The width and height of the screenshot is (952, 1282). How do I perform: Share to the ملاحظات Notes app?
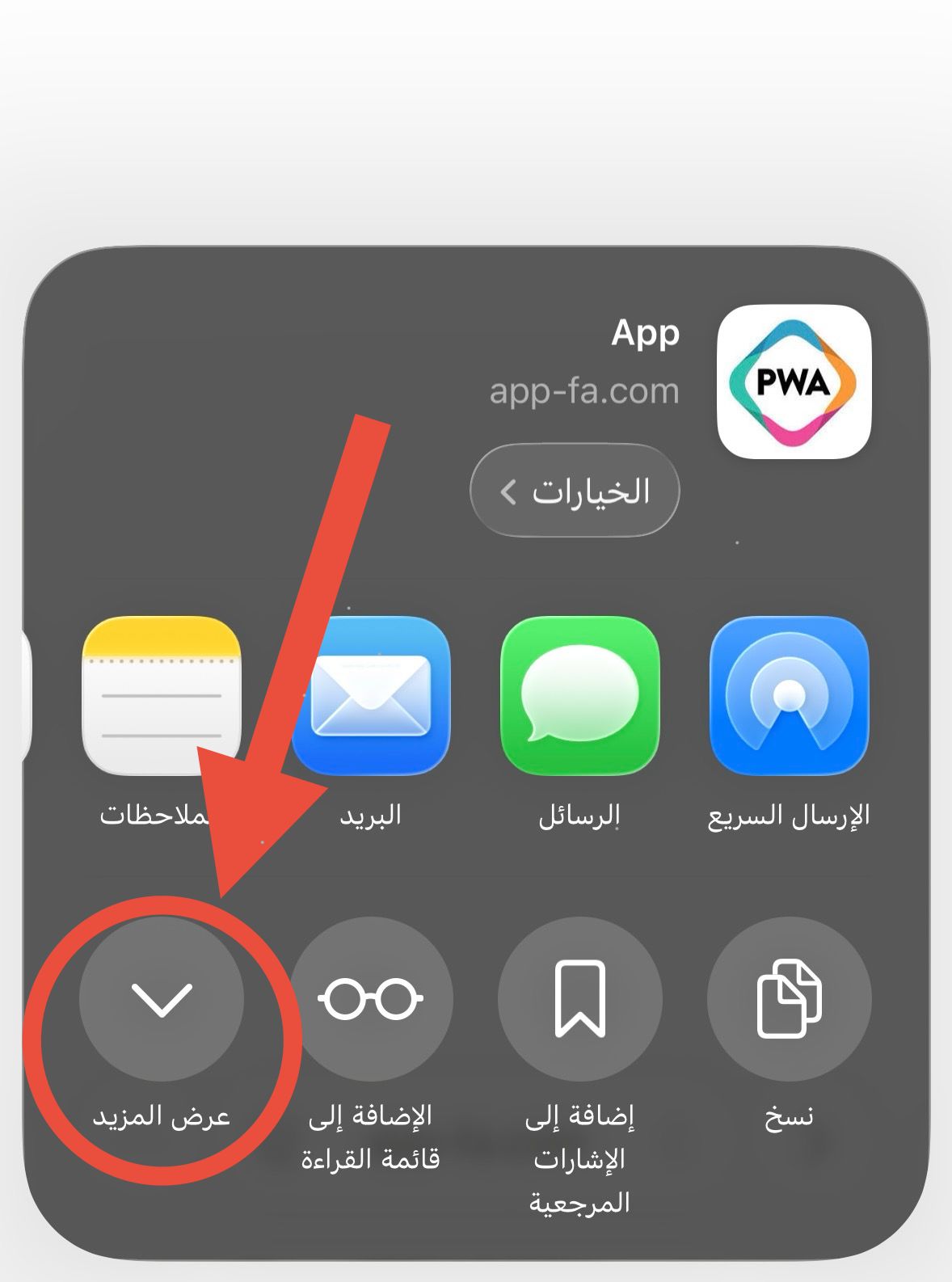pyautogui.click(x=162, y=697)
